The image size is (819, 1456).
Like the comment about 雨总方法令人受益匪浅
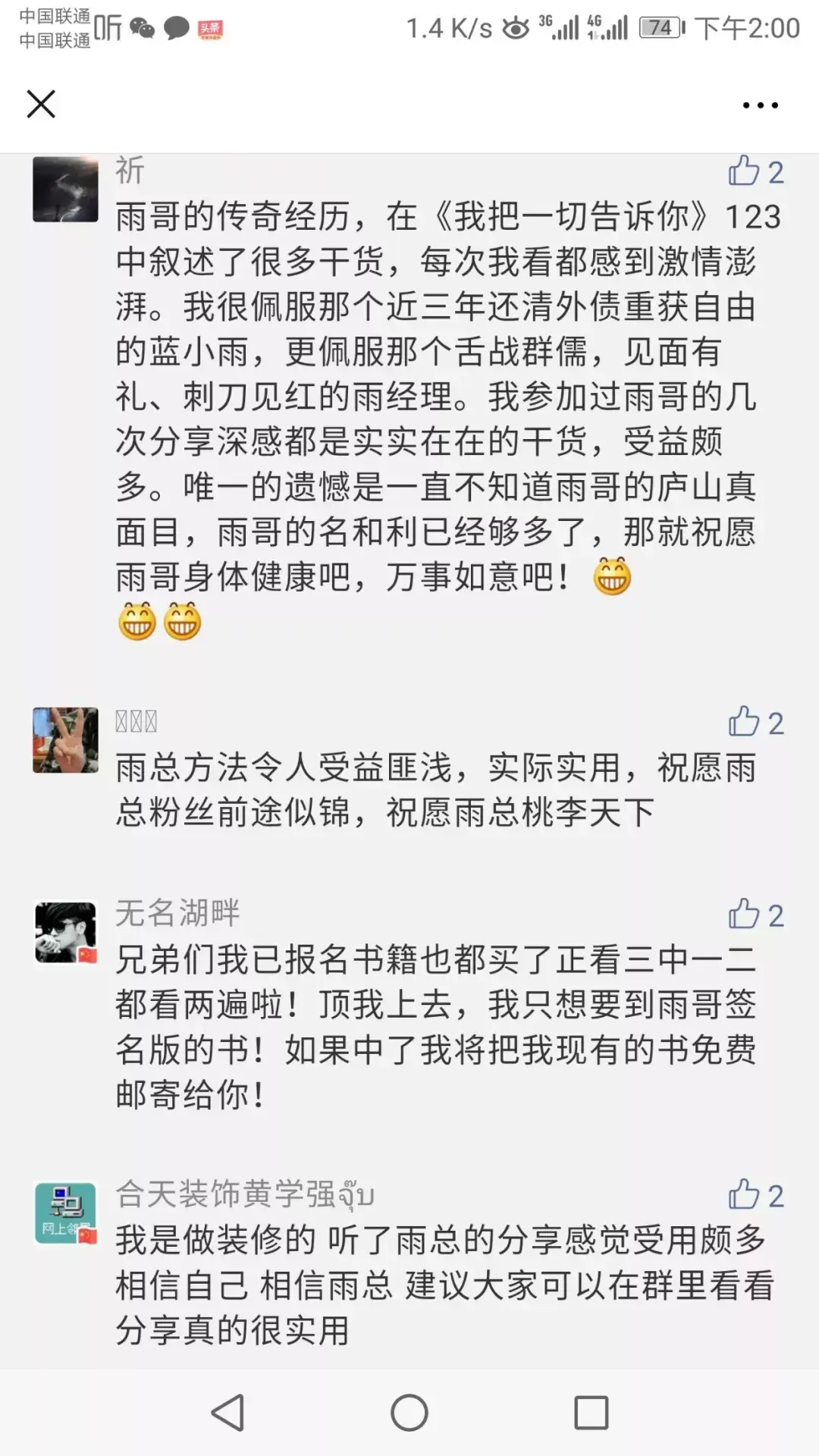745,722
